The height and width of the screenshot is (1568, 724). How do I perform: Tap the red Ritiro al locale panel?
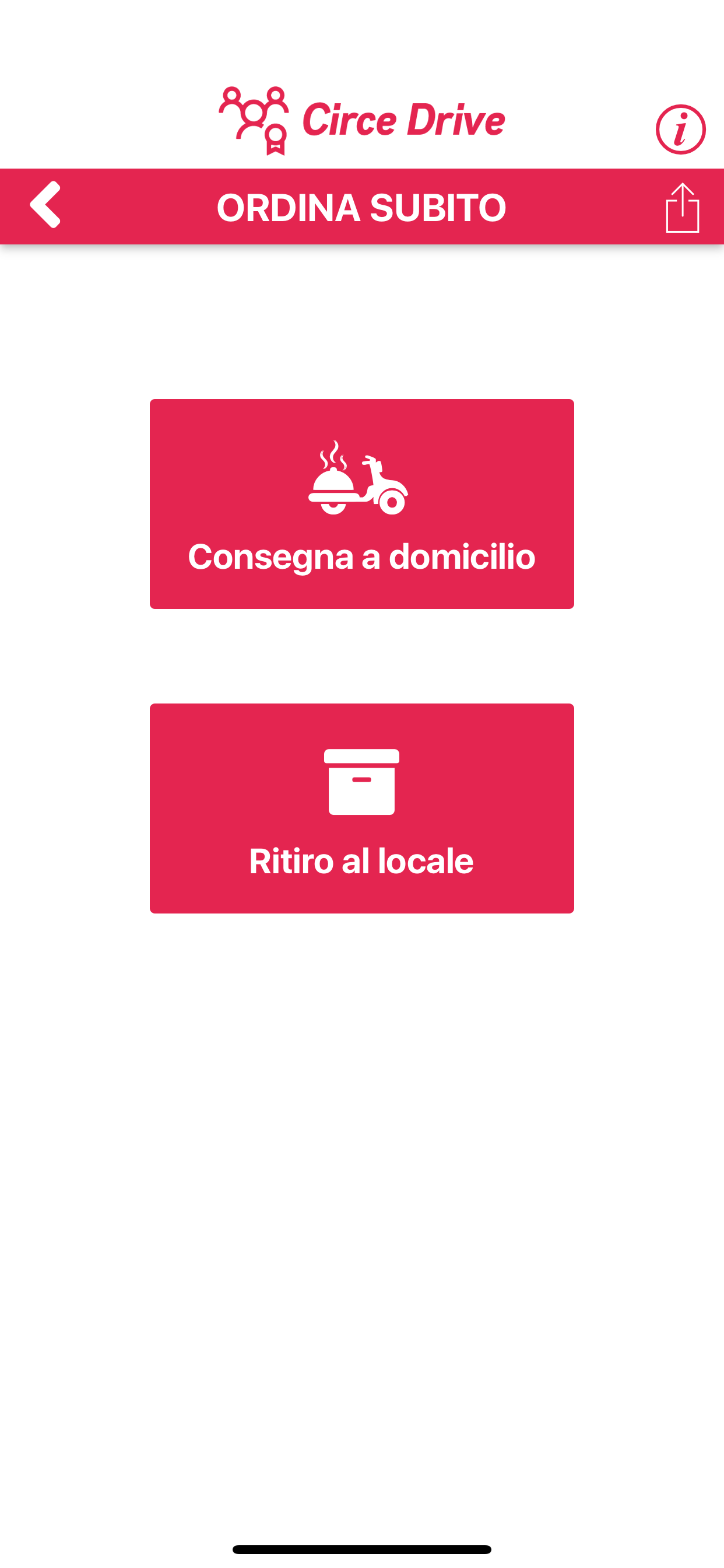click(x=361, y=808)
